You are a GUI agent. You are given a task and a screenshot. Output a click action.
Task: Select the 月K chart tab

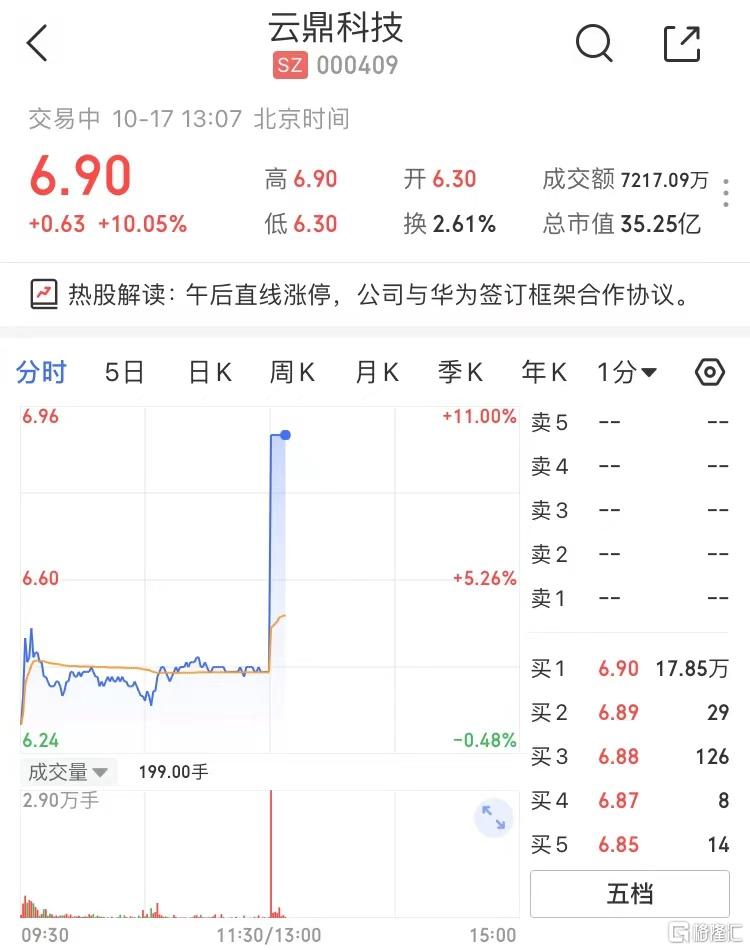coord(377,373)
